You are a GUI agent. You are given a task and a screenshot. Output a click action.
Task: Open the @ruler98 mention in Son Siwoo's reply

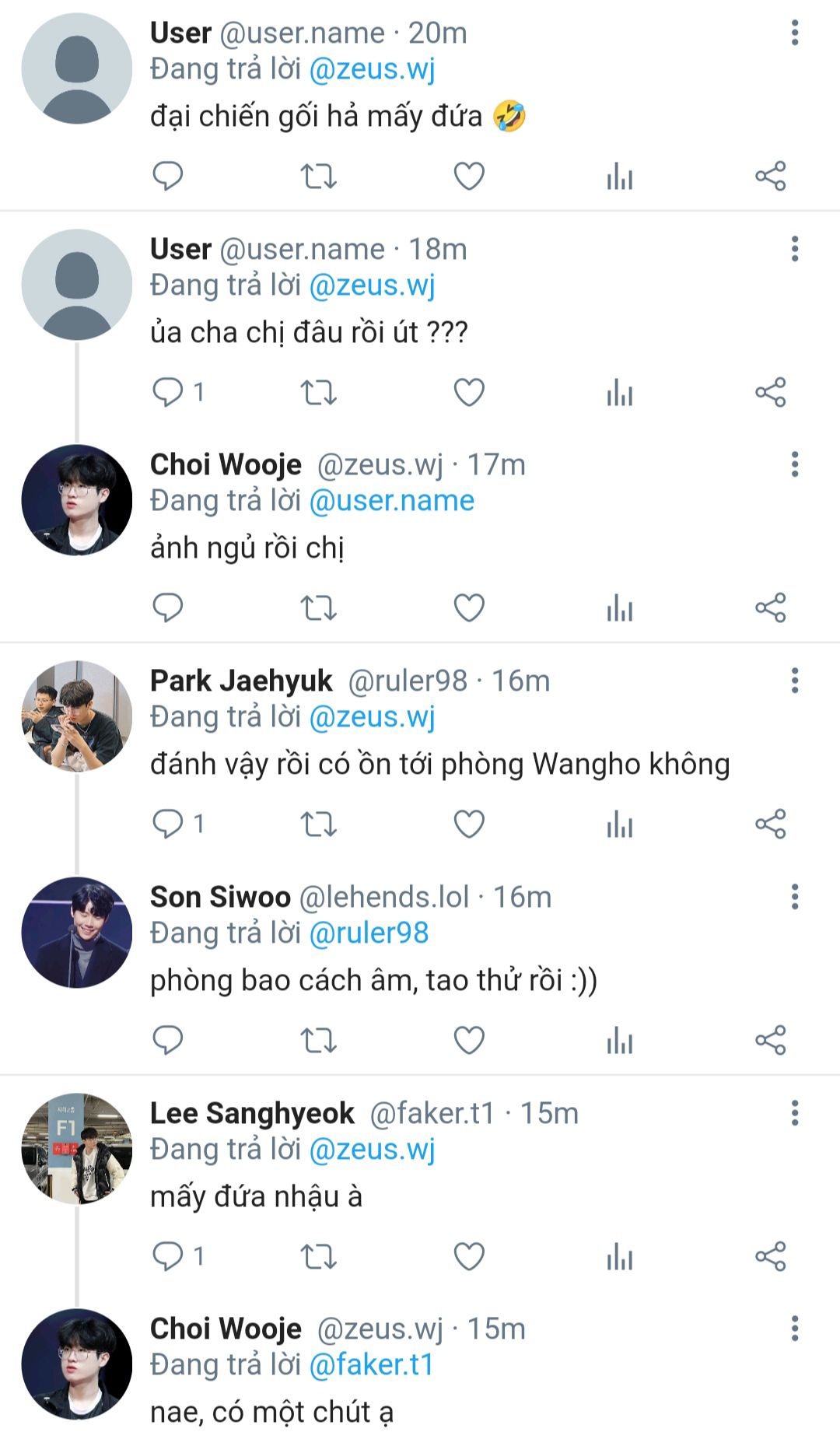[369, 933]
